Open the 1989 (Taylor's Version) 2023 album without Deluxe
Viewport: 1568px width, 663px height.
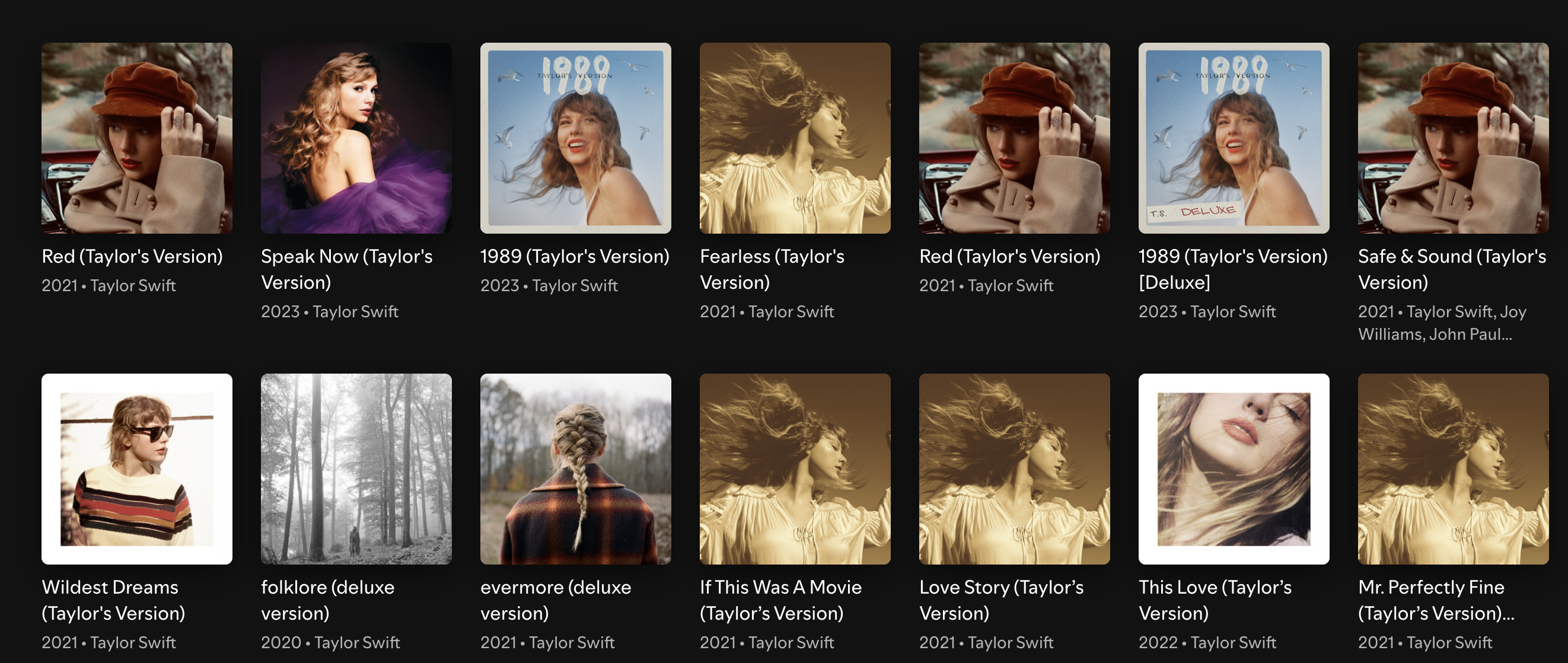(575, 138)
